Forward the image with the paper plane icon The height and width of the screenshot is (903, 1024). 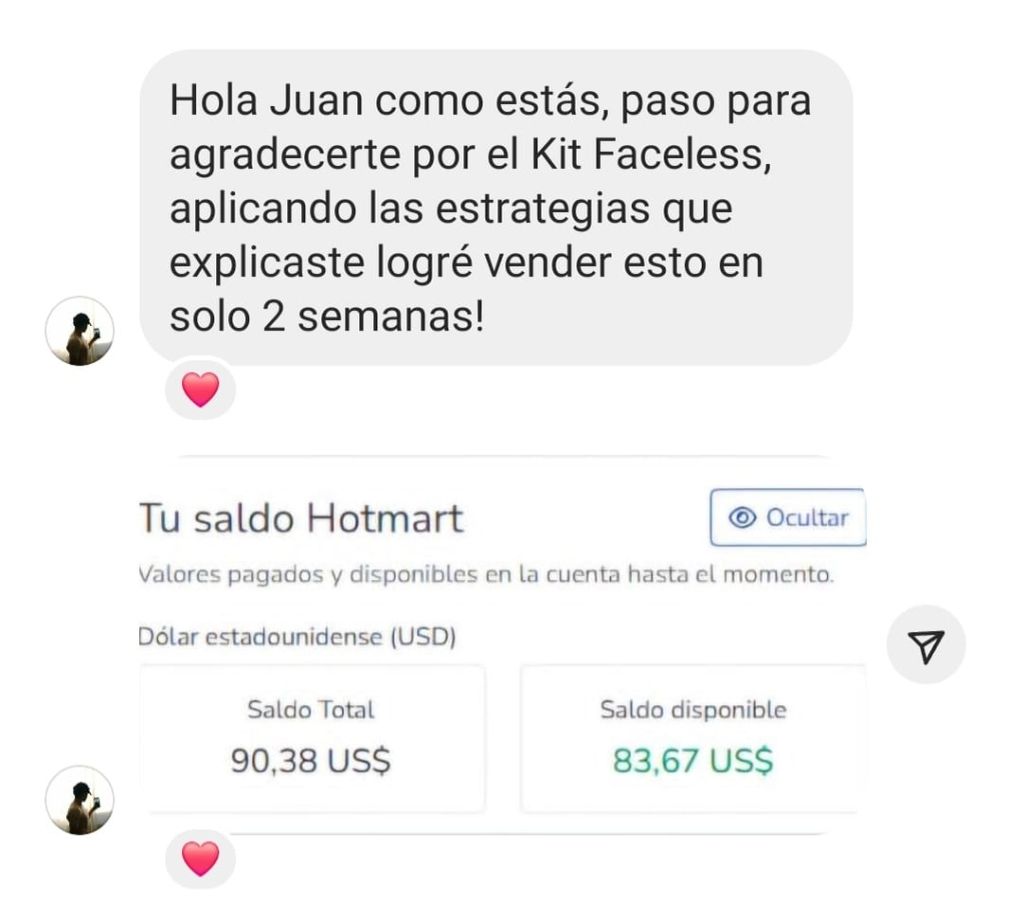[x=926, y=645]
